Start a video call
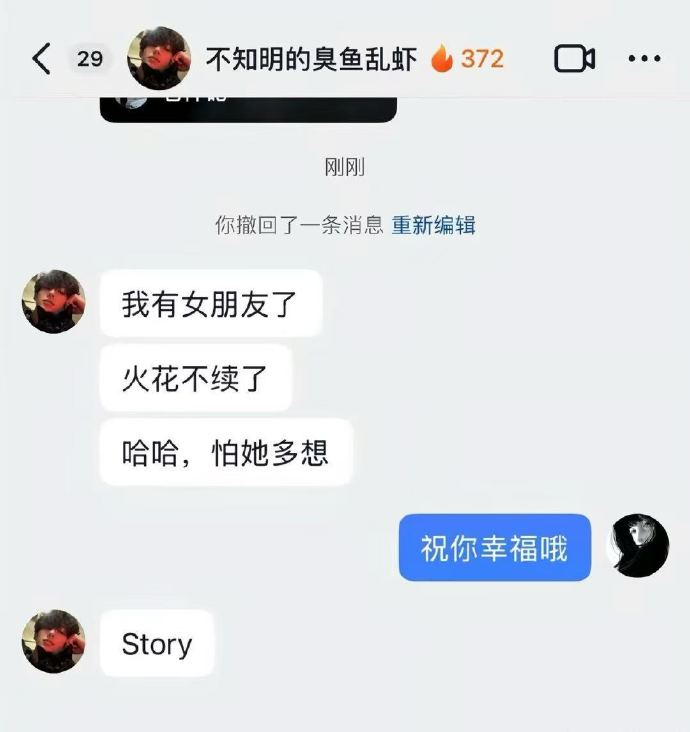Screen dimensions: 690x732 [574, 58]
